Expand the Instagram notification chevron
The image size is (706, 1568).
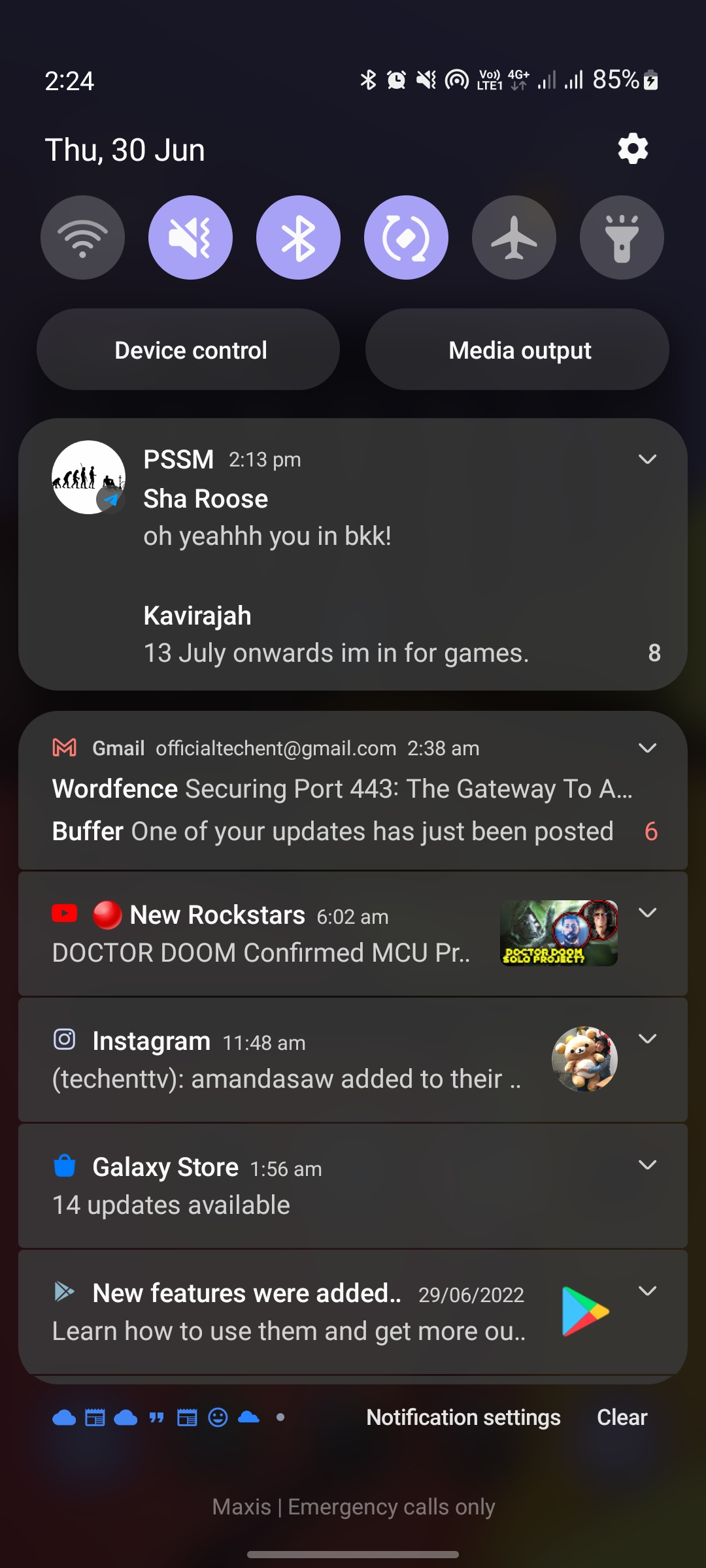(x=647, y=1039)
